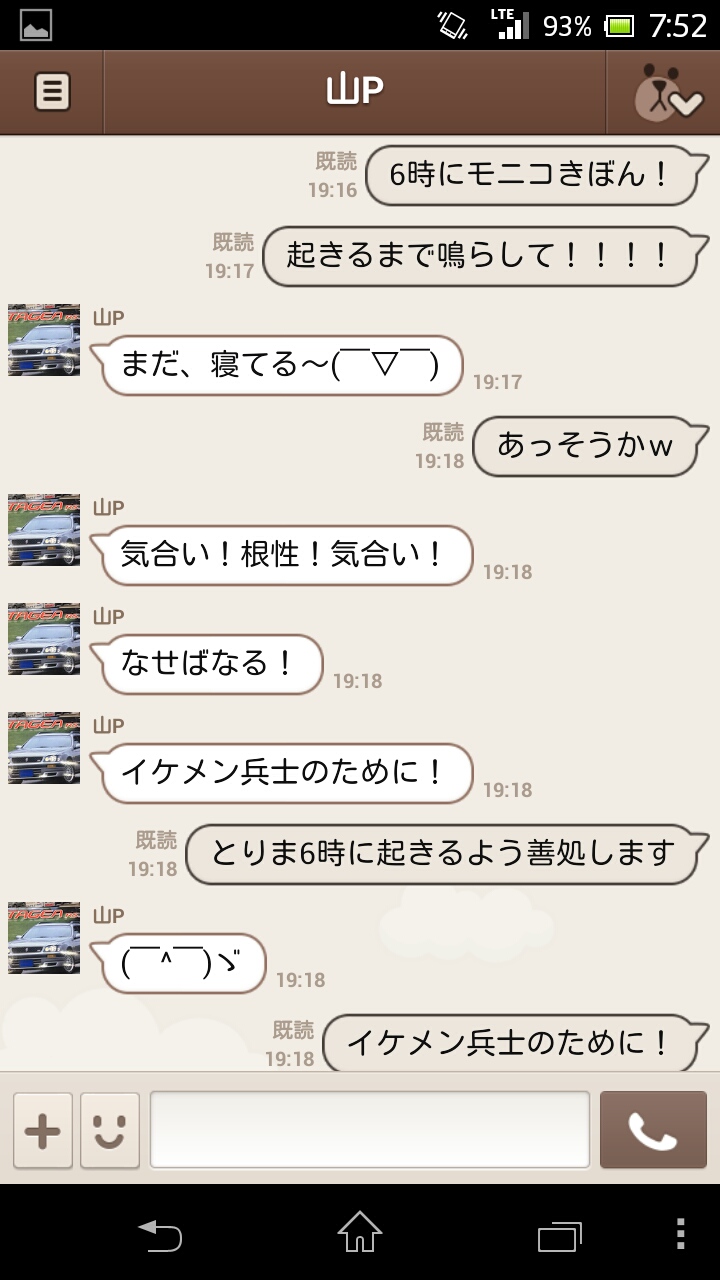Viewport: 720px width, 1280px height.
Task: Open the system overflow menu dots
Action: 681,1234
